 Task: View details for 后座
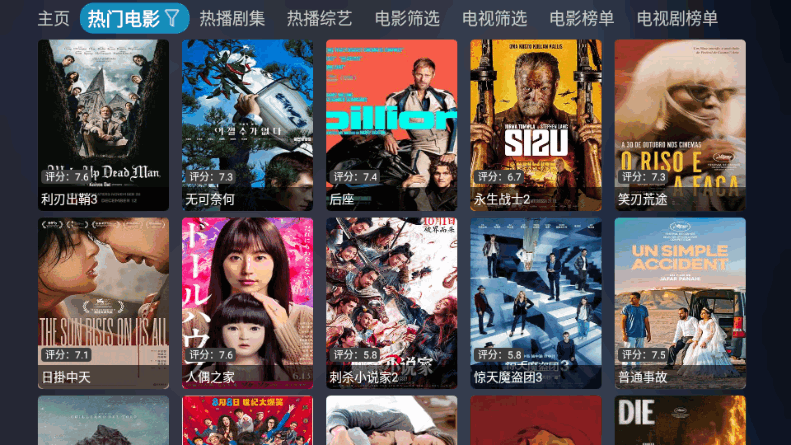(x=391, y=124)
